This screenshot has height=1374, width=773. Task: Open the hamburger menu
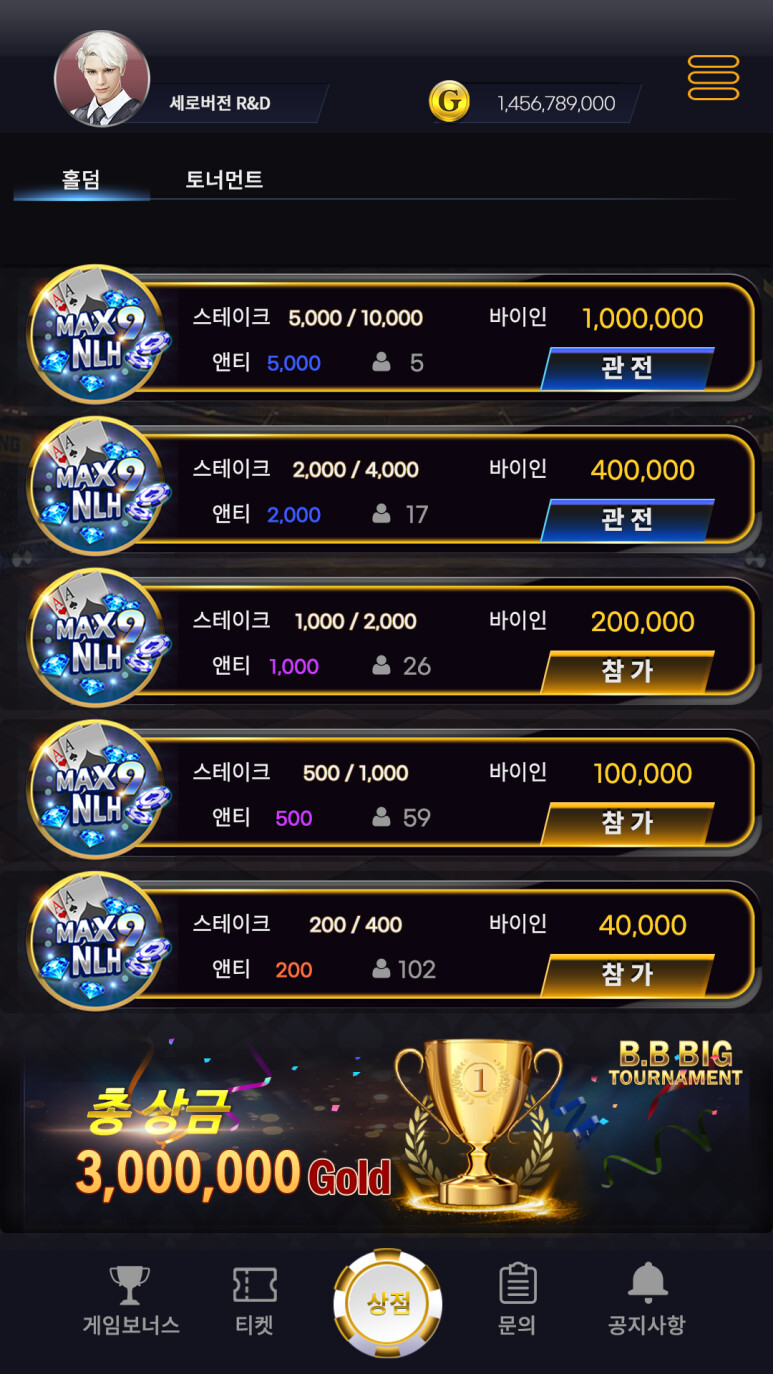pyautogui.click(x=713, y=78)
